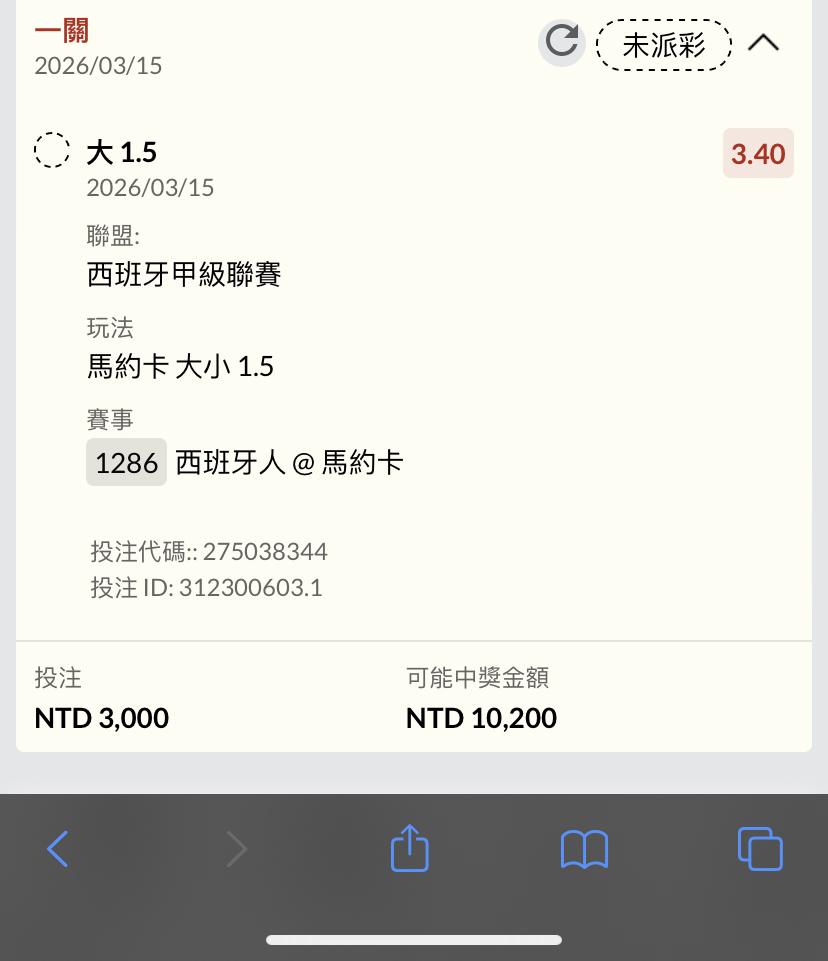
Task: Collapse the bet details with the chevron
Action: (764, 42)
